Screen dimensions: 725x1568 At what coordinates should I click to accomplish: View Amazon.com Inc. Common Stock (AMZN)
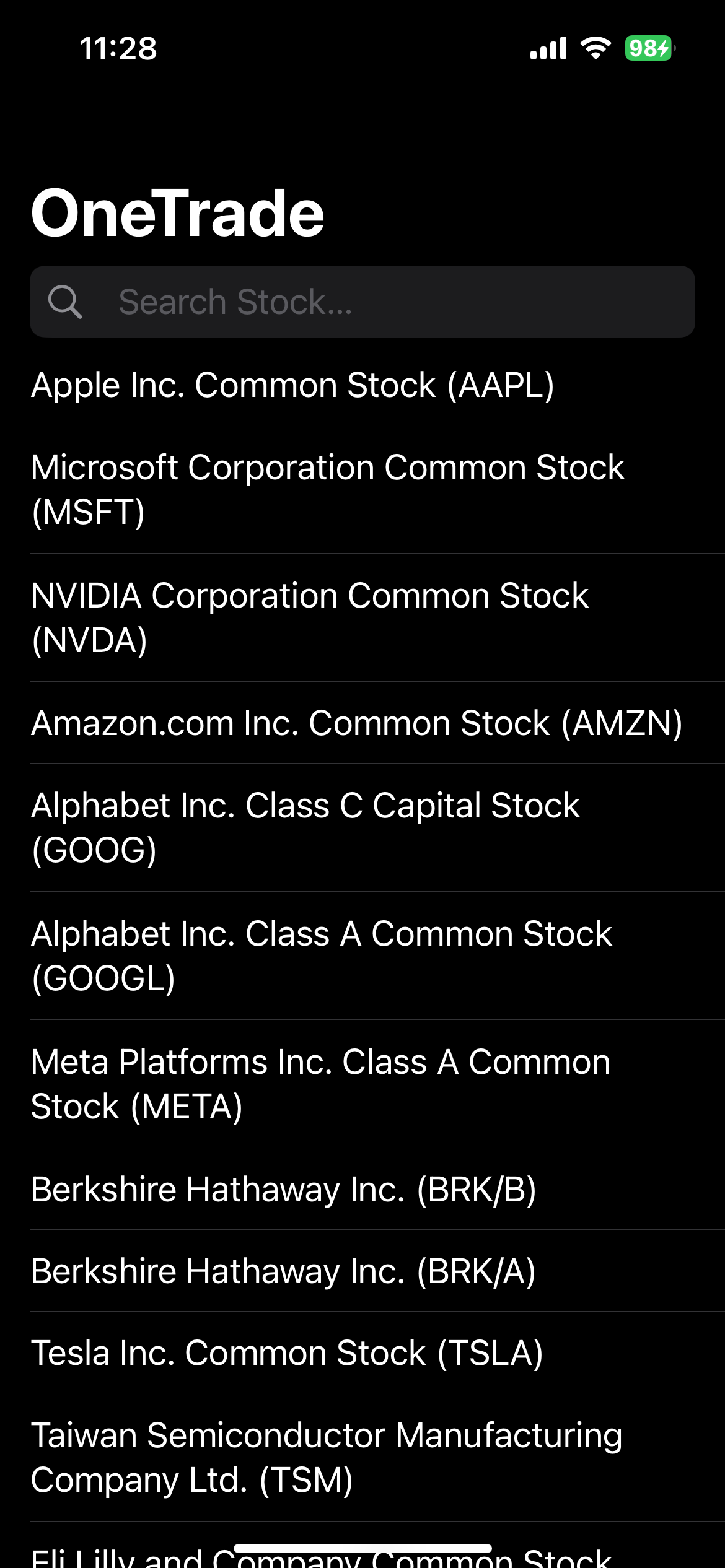coord(356,723)
